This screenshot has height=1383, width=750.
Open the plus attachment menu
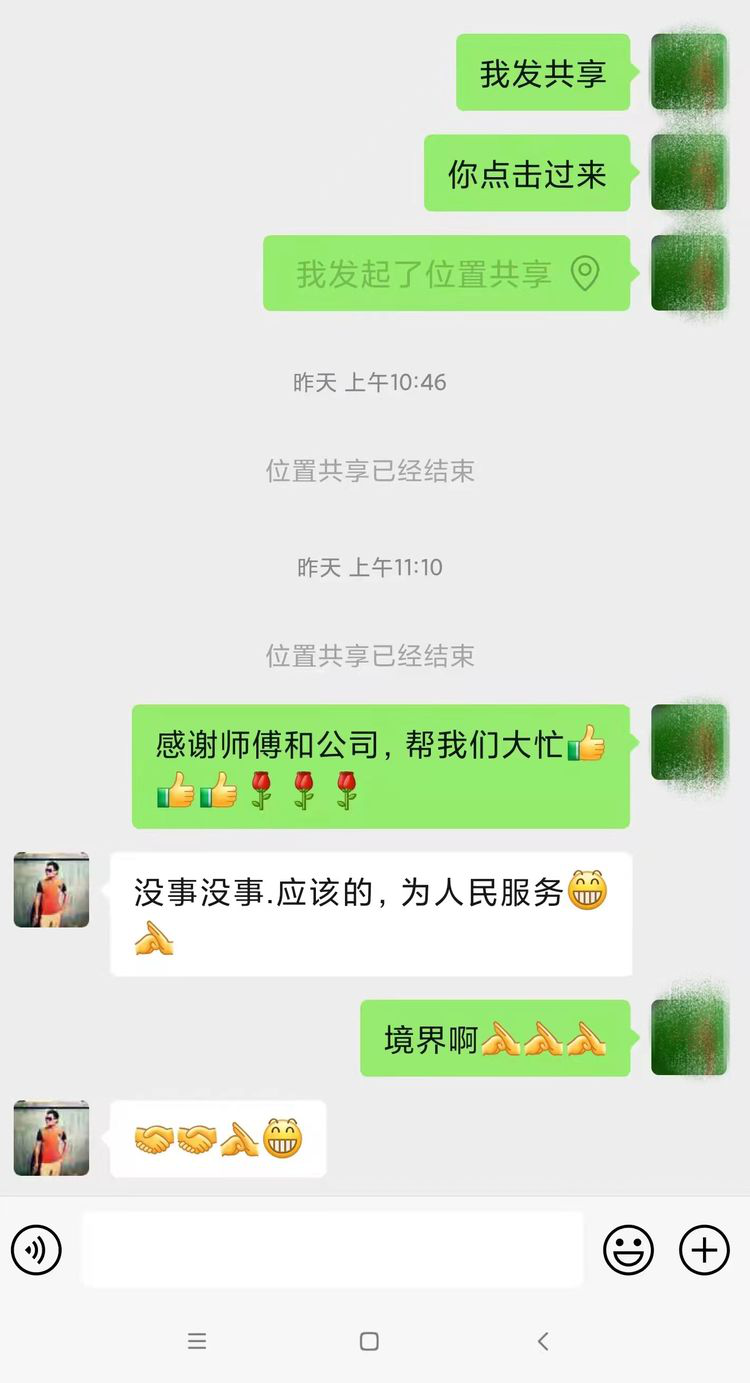pos(704,1250)
